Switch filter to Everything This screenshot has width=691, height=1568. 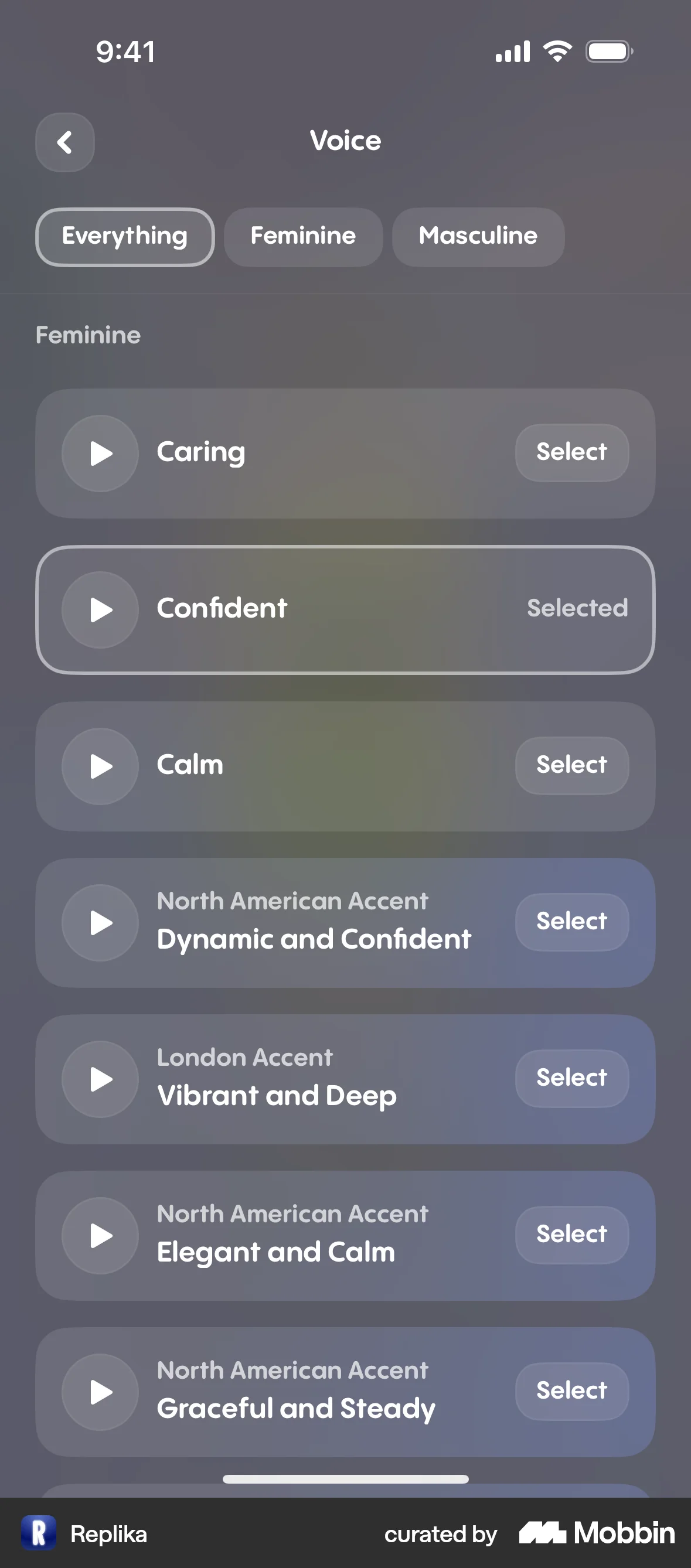[125, 236]
